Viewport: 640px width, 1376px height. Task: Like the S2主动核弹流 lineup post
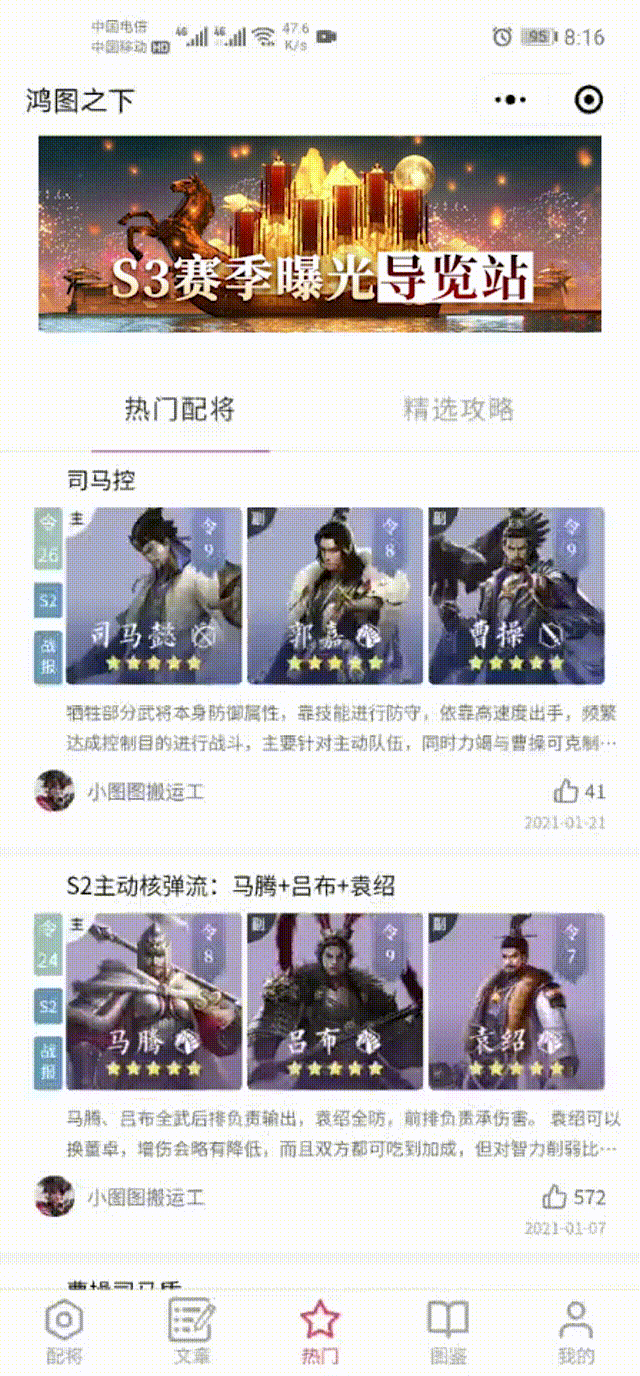tap(556, 1196)
